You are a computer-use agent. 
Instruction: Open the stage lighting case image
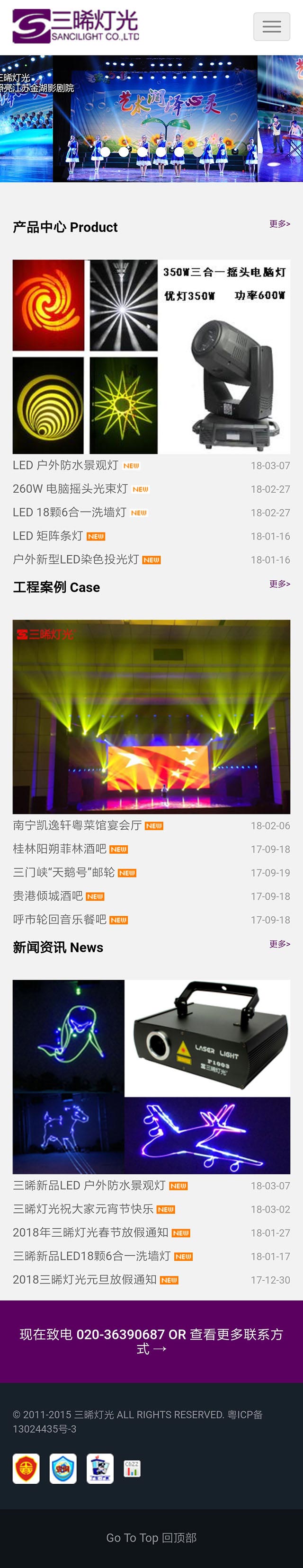pyautogui.click(x=151, y=717)
